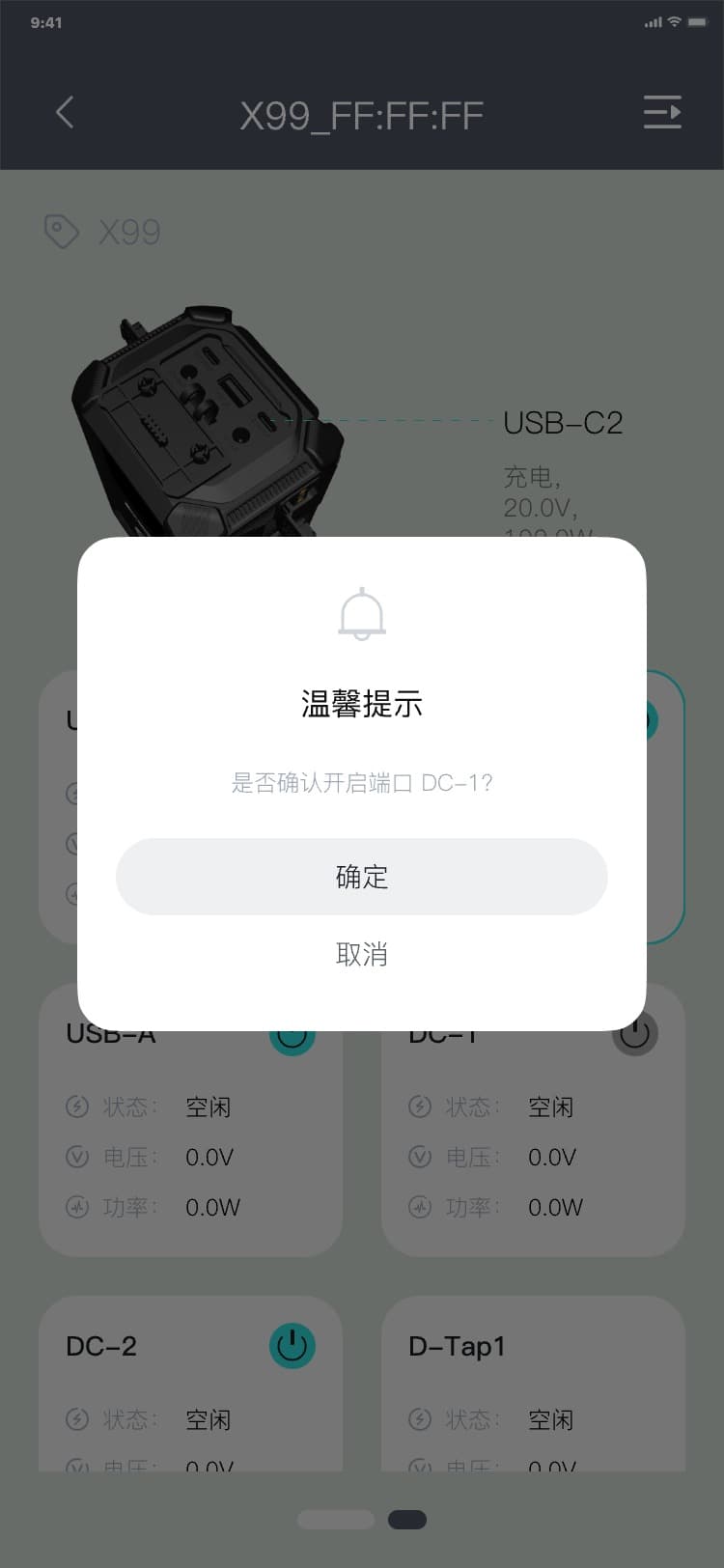This screenshot has height=1568, width=724.
Task: Confirm enabling port DC-1 with 确定
Action: click(x=361, y=877)
